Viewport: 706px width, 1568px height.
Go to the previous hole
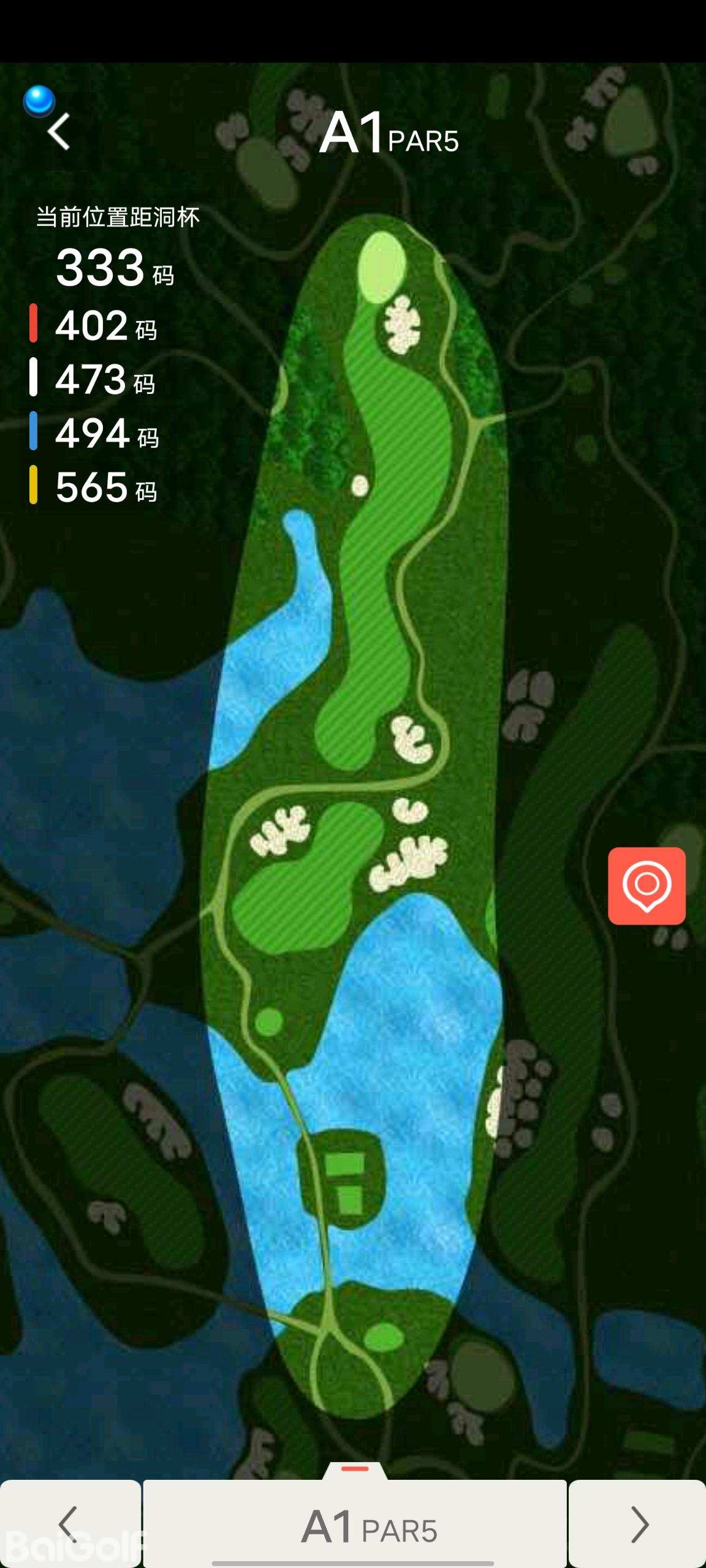69,1525
